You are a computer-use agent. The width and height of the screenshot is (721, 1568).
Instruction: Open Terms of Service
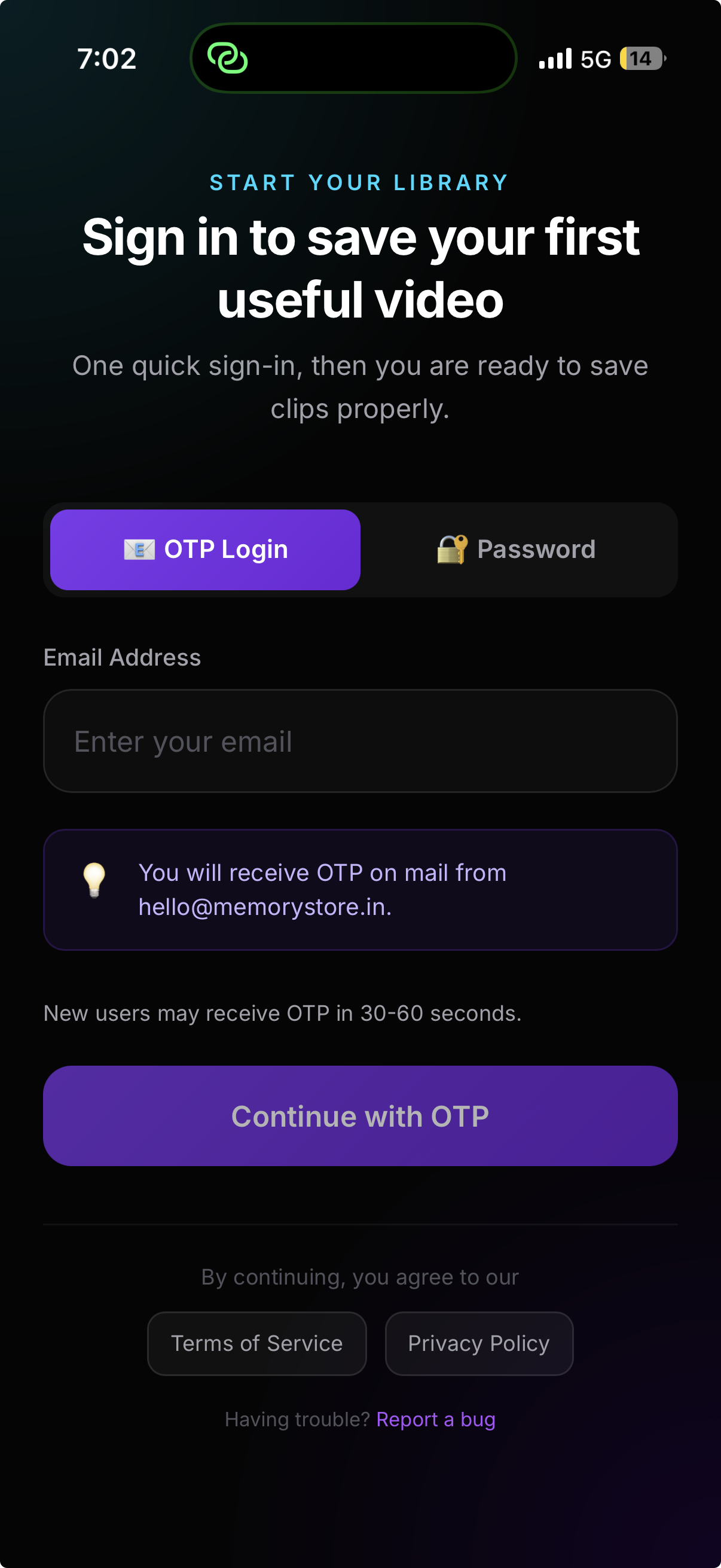pos(256,1343)
